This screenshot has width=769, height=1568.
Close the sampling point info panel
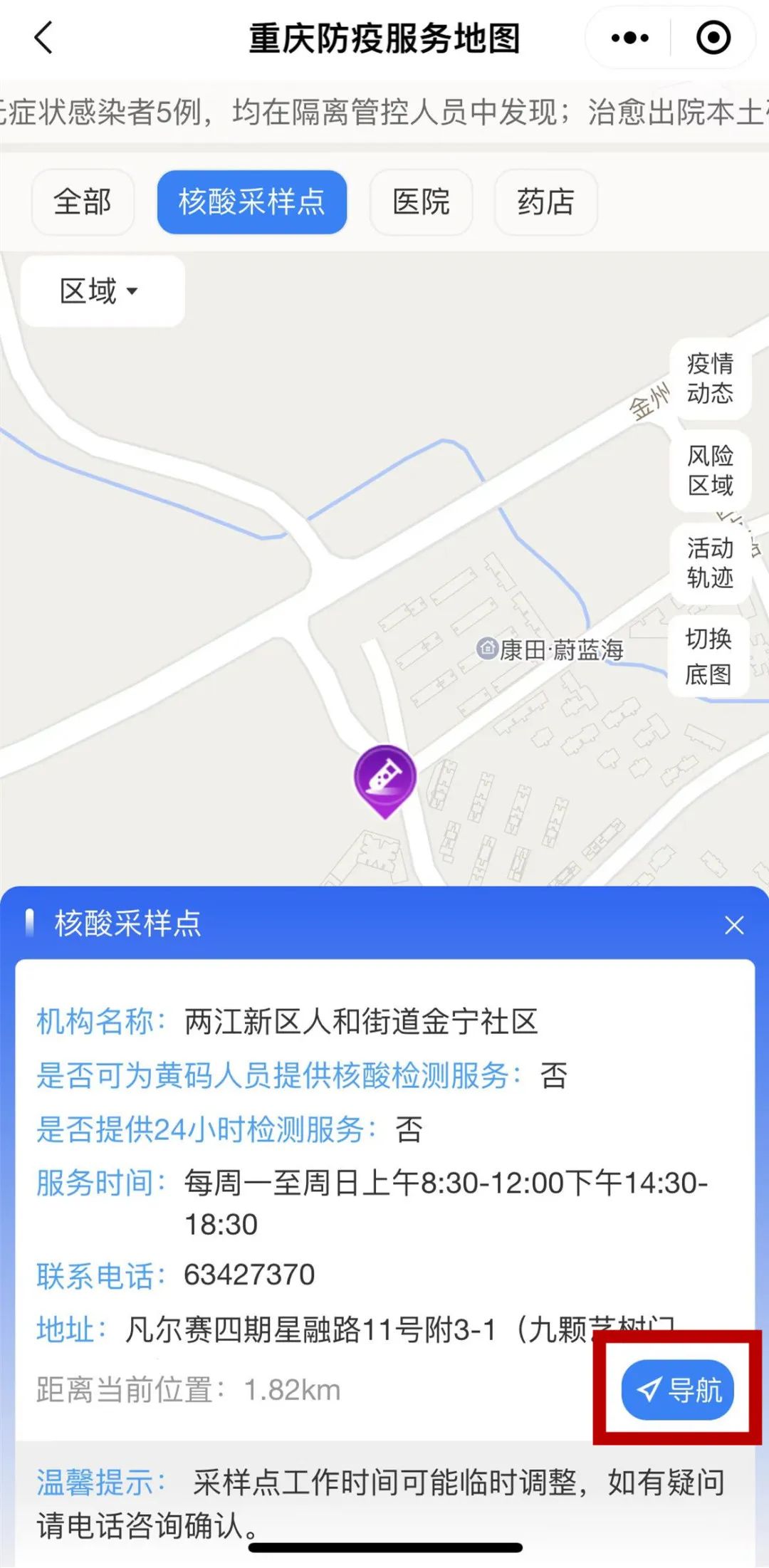pos(735,925)
